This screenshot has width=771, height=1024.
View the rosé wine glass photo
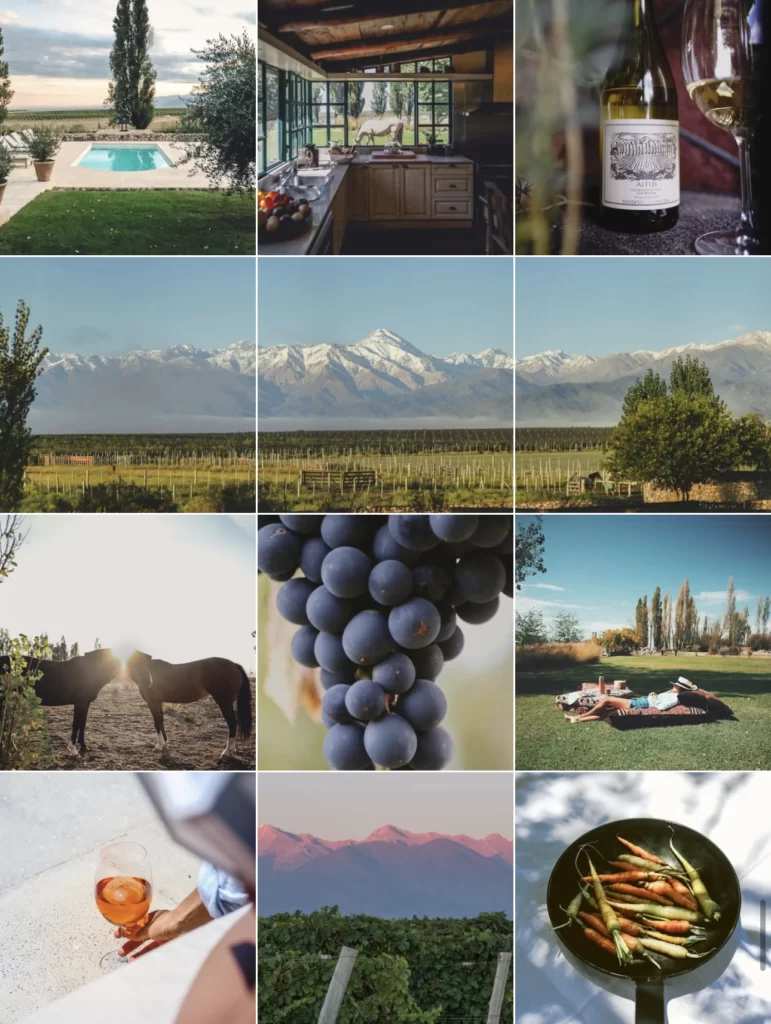127,898
